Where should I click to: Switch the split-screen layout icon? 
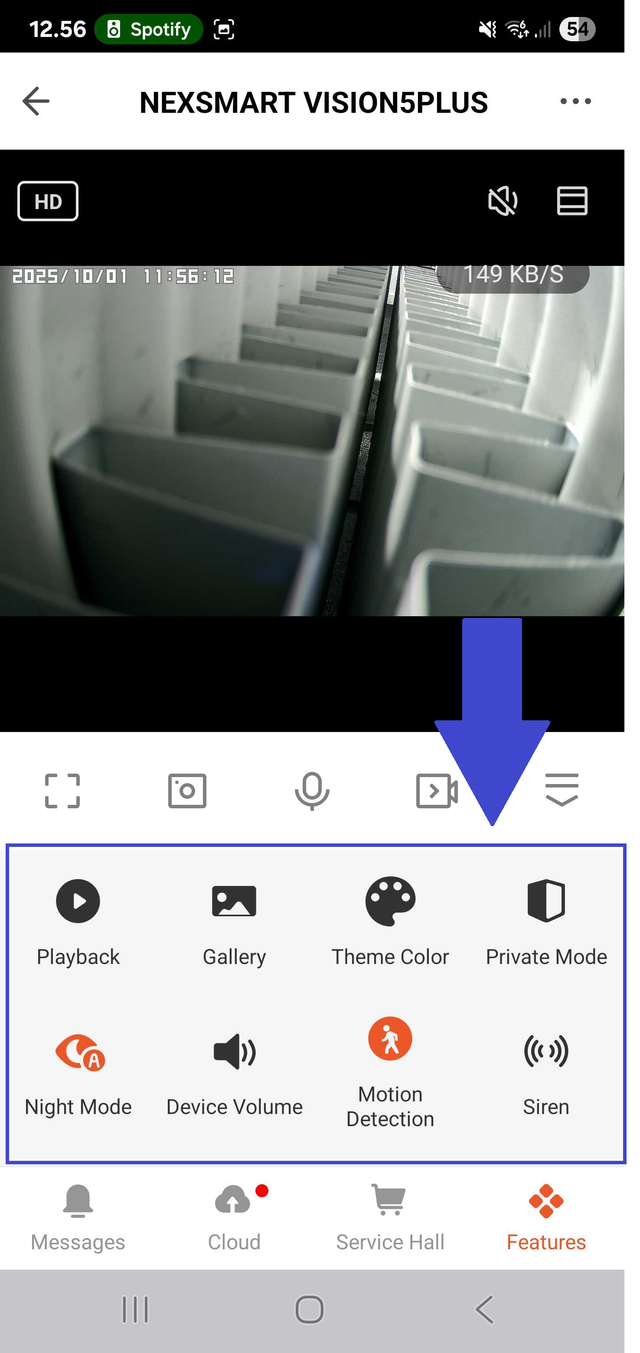[572, 201]
